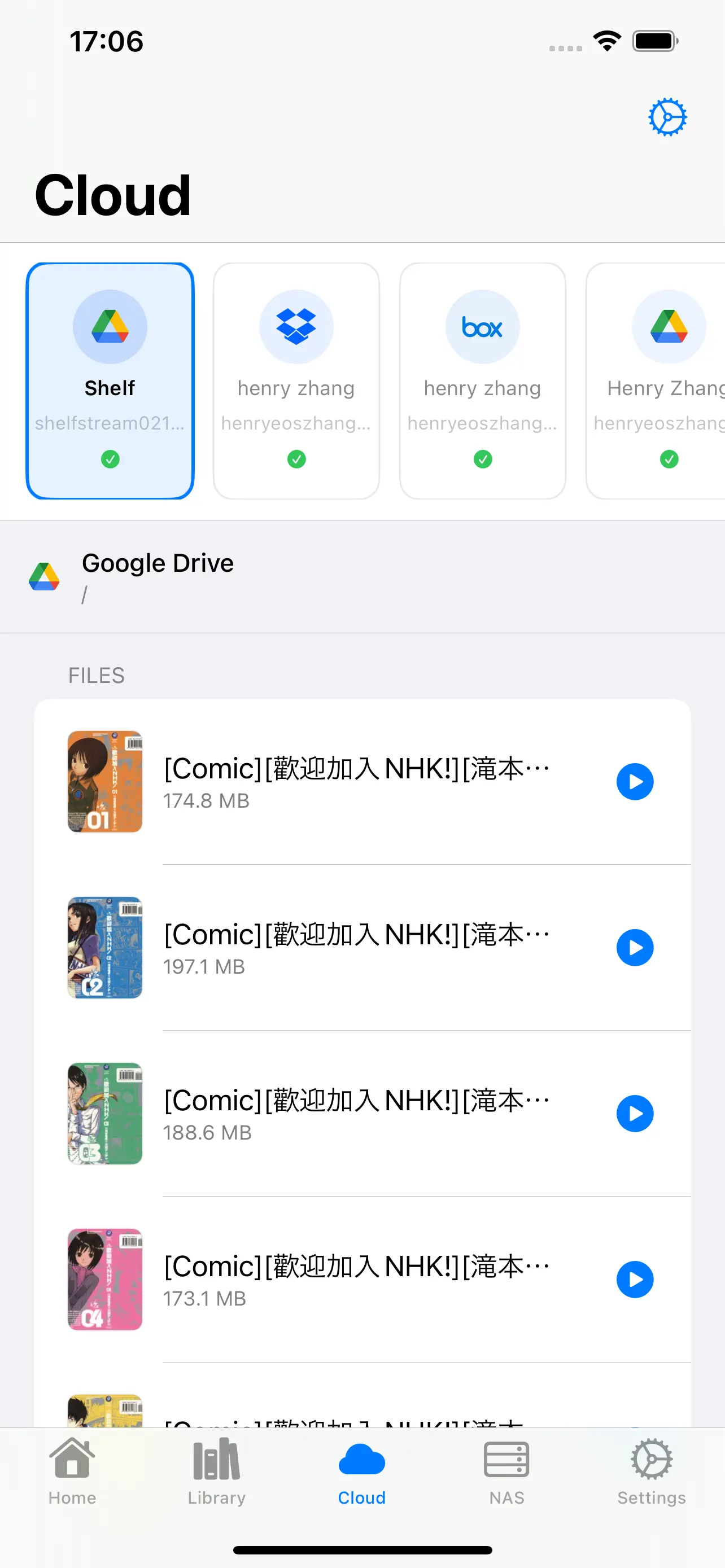Click the green checkmark on Shelf account
This screenshot has width=725, height=1568.
pos(110,459)
